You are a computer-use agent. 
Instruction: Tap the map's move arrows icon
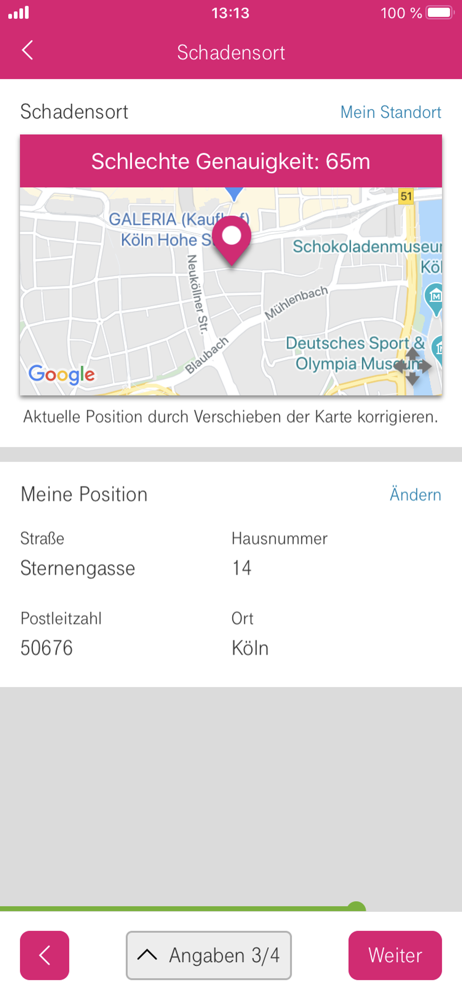[x=412, y=366]
